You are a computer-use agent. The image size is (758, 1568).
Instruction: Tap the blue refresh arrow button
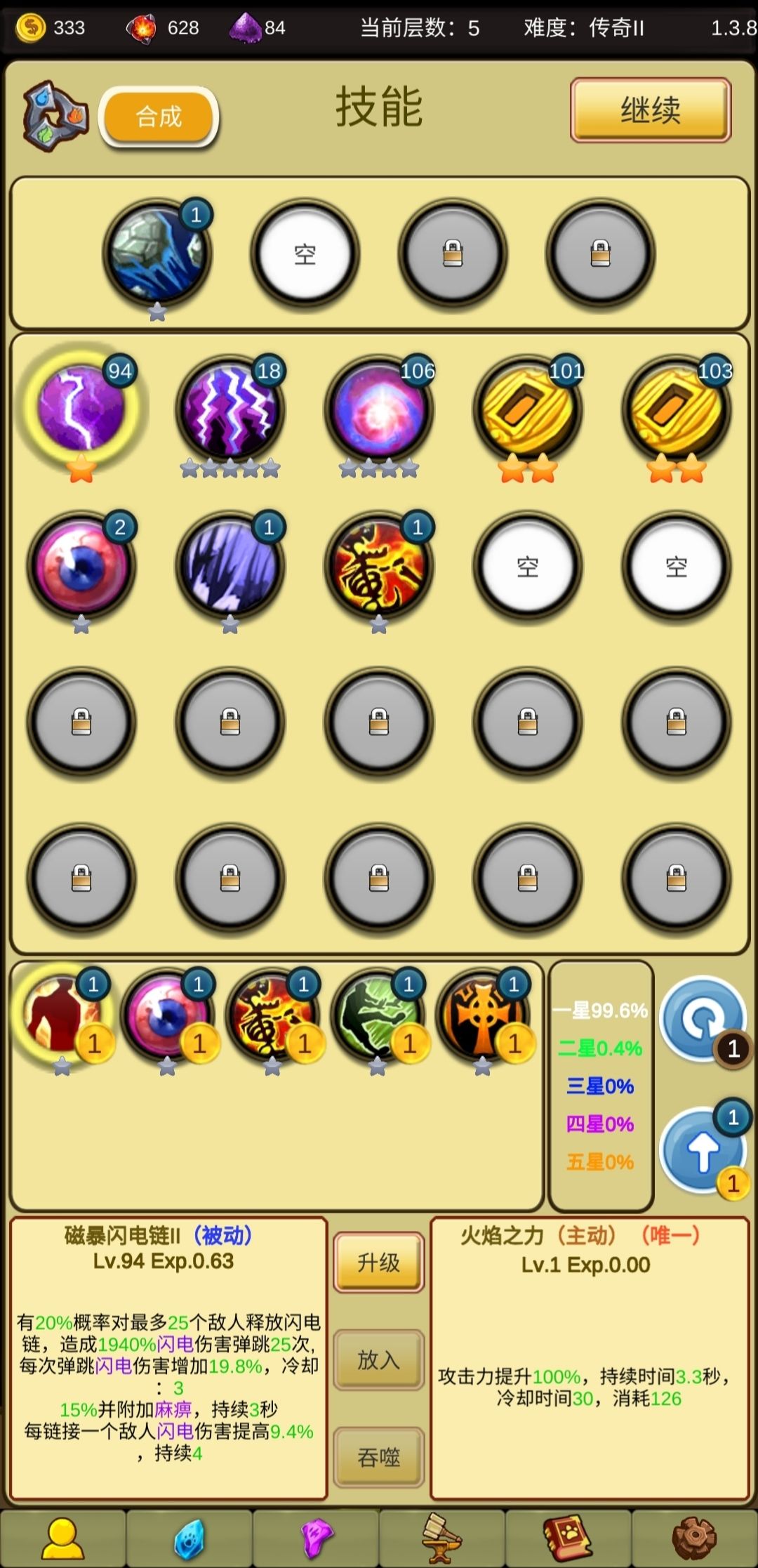click(702, 1018)
